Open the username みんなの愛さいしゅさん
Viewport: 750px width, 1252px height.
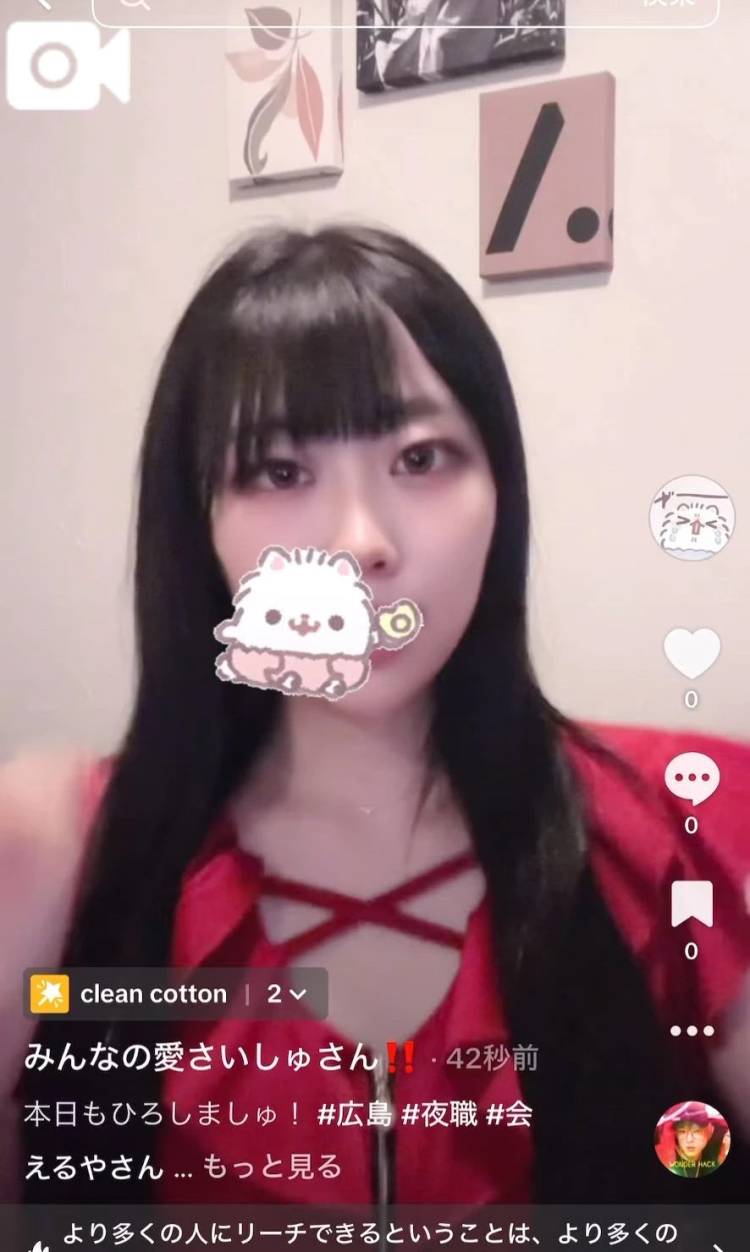(200, 1057)
